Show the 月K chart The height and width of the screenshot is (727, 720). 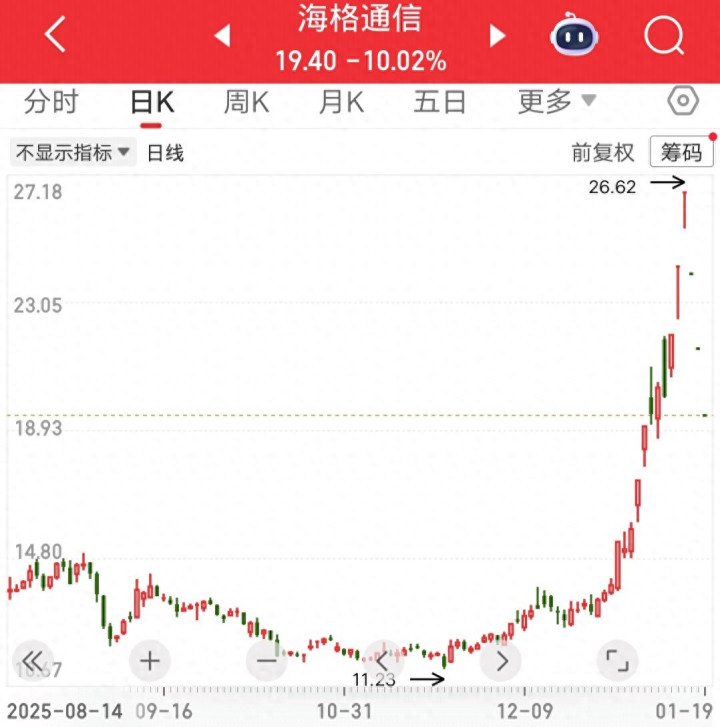[x=342, y=102]
